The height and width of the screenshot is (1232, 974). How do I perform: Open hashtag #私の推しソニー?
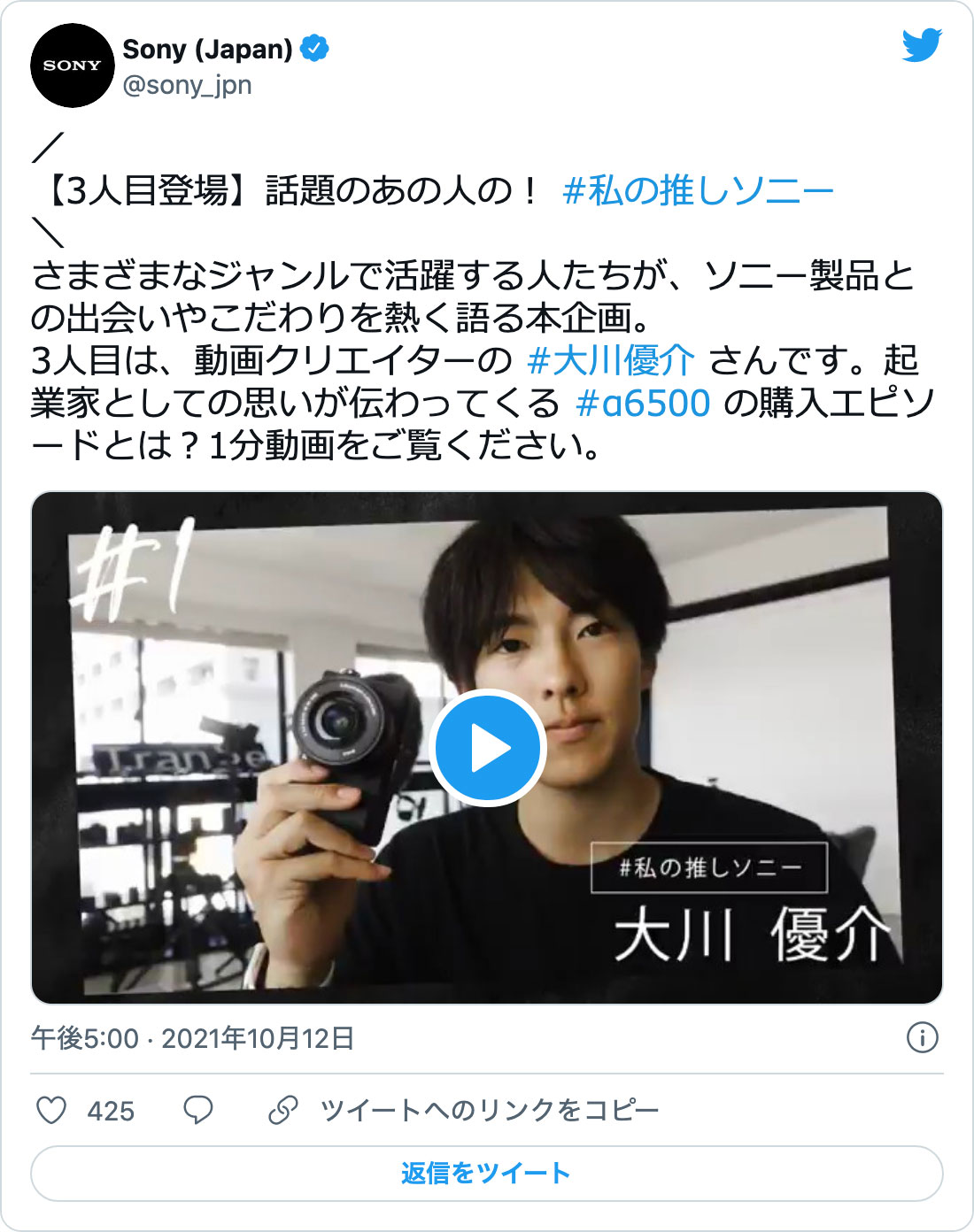(x=698, y=190)
